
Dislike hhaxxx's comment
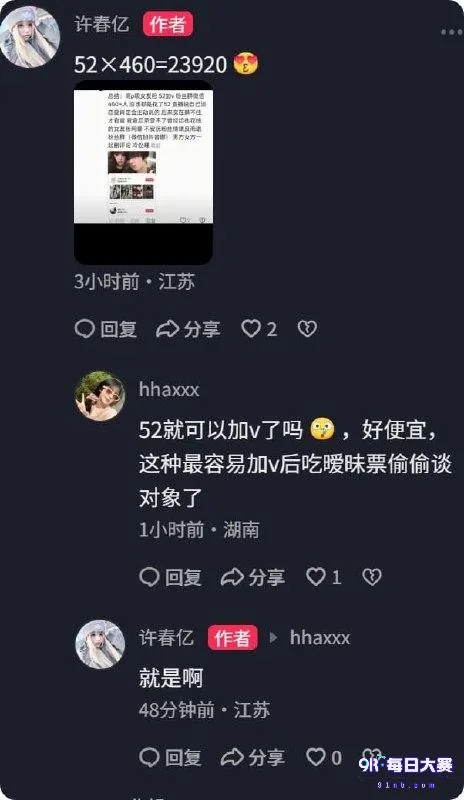pyautogui.click(x=372, y=578)
